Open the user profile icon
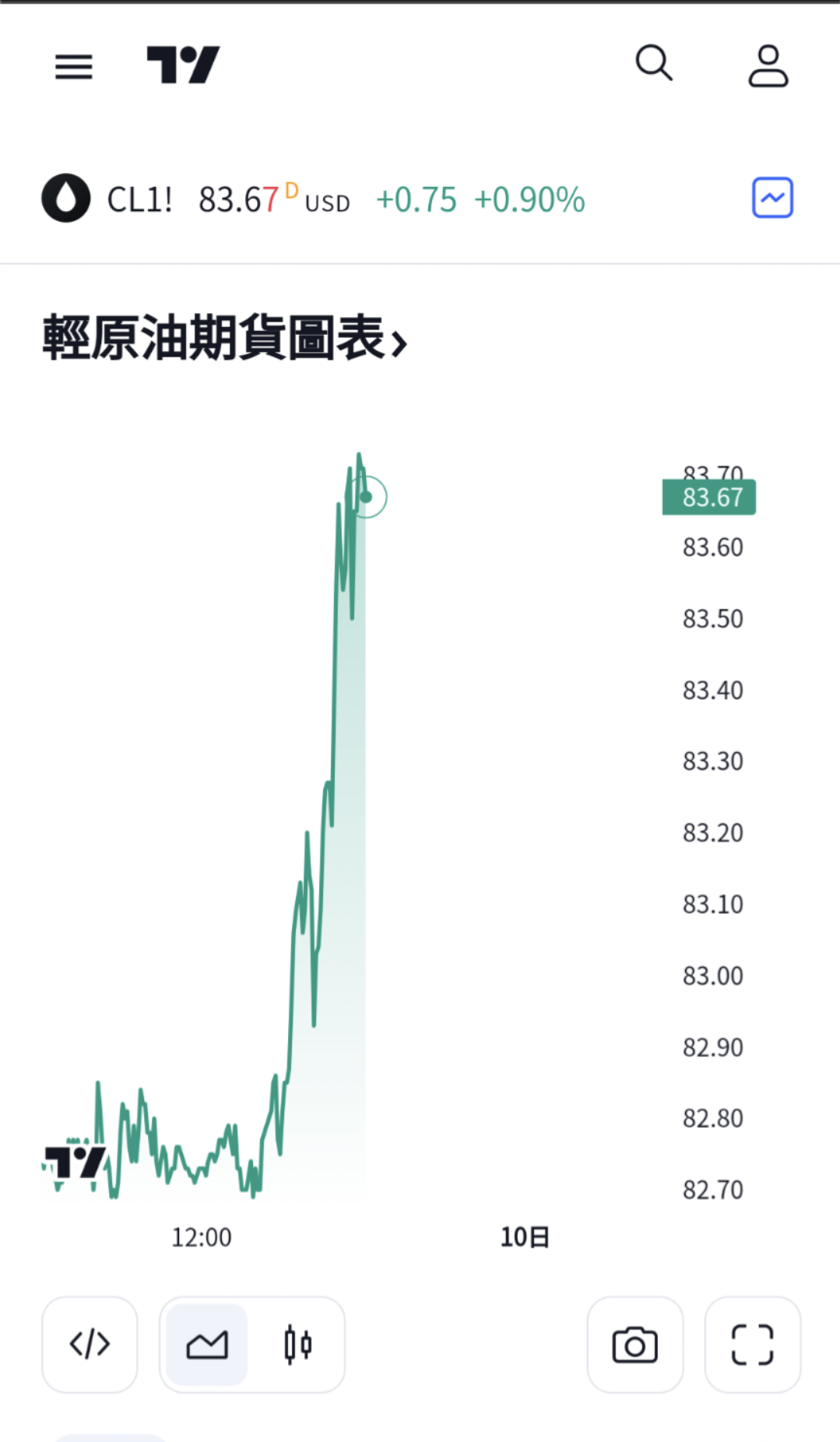 click(x=768, y=66)
